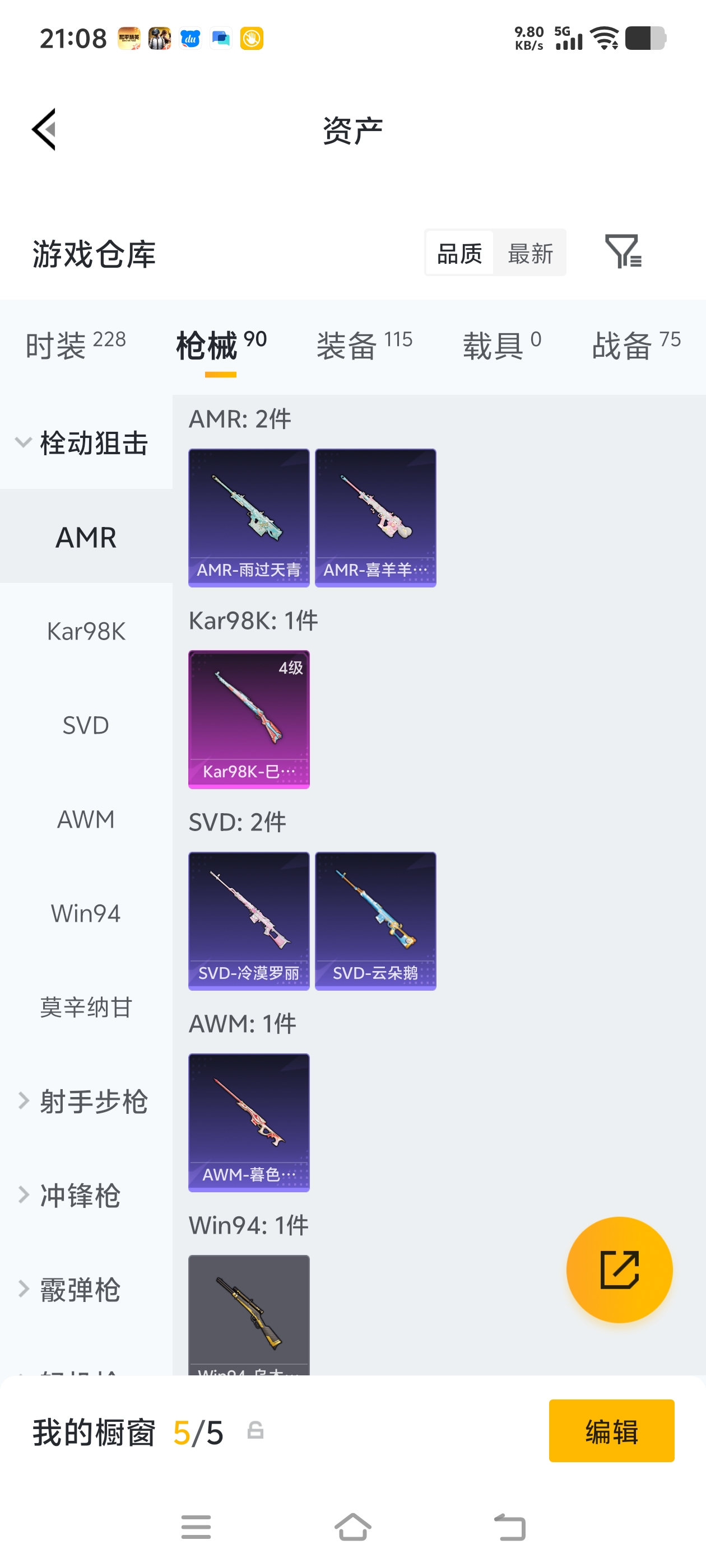This screenshot has height=1568, width=706.
Task: Tap the 编辑 button for 我的橱窗
Action: click(x=611, y=1431)
